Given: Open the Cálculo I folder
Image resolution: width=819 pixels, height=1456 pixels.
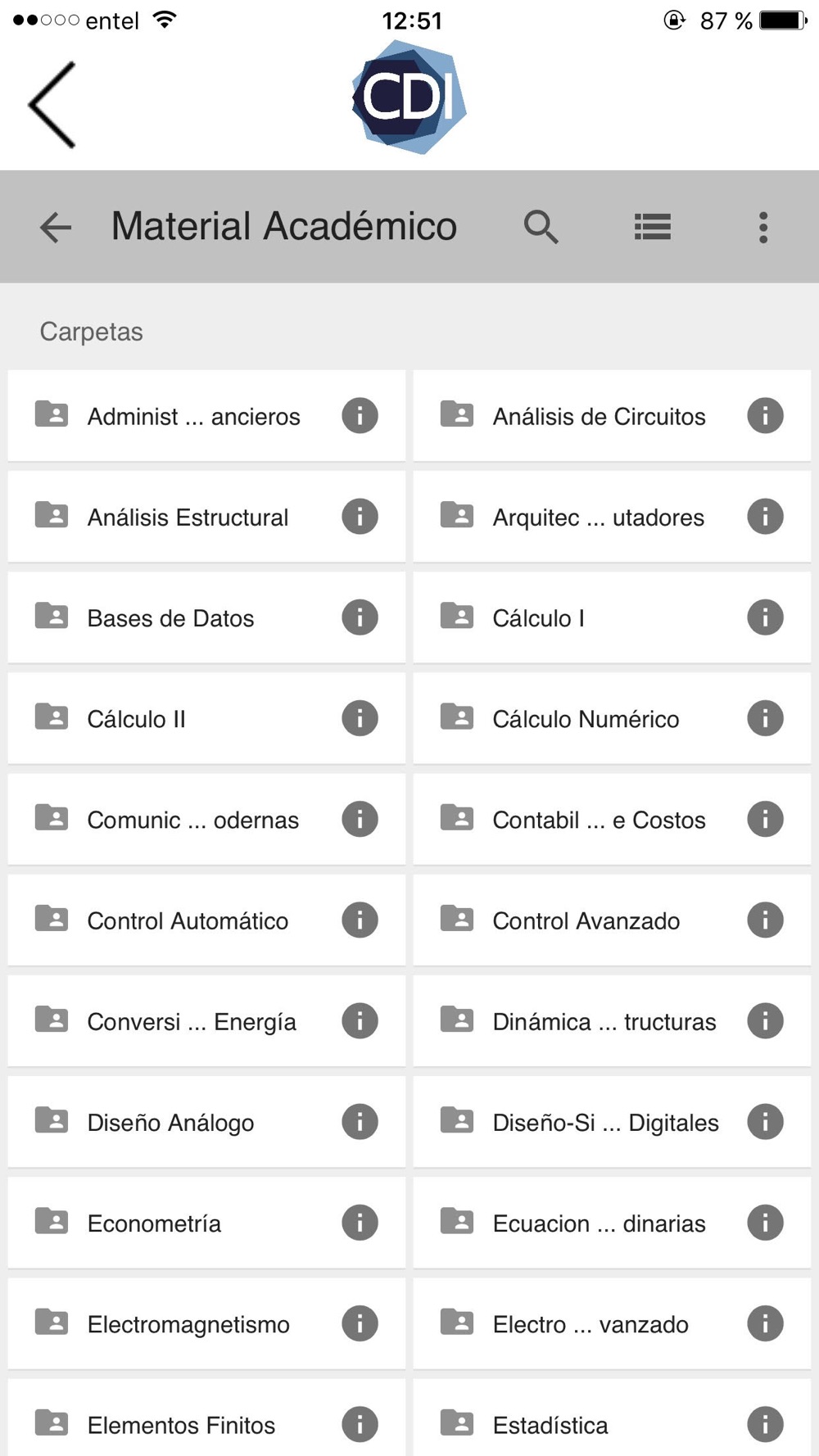Looking at the screenshot, I should coord(612,617).
